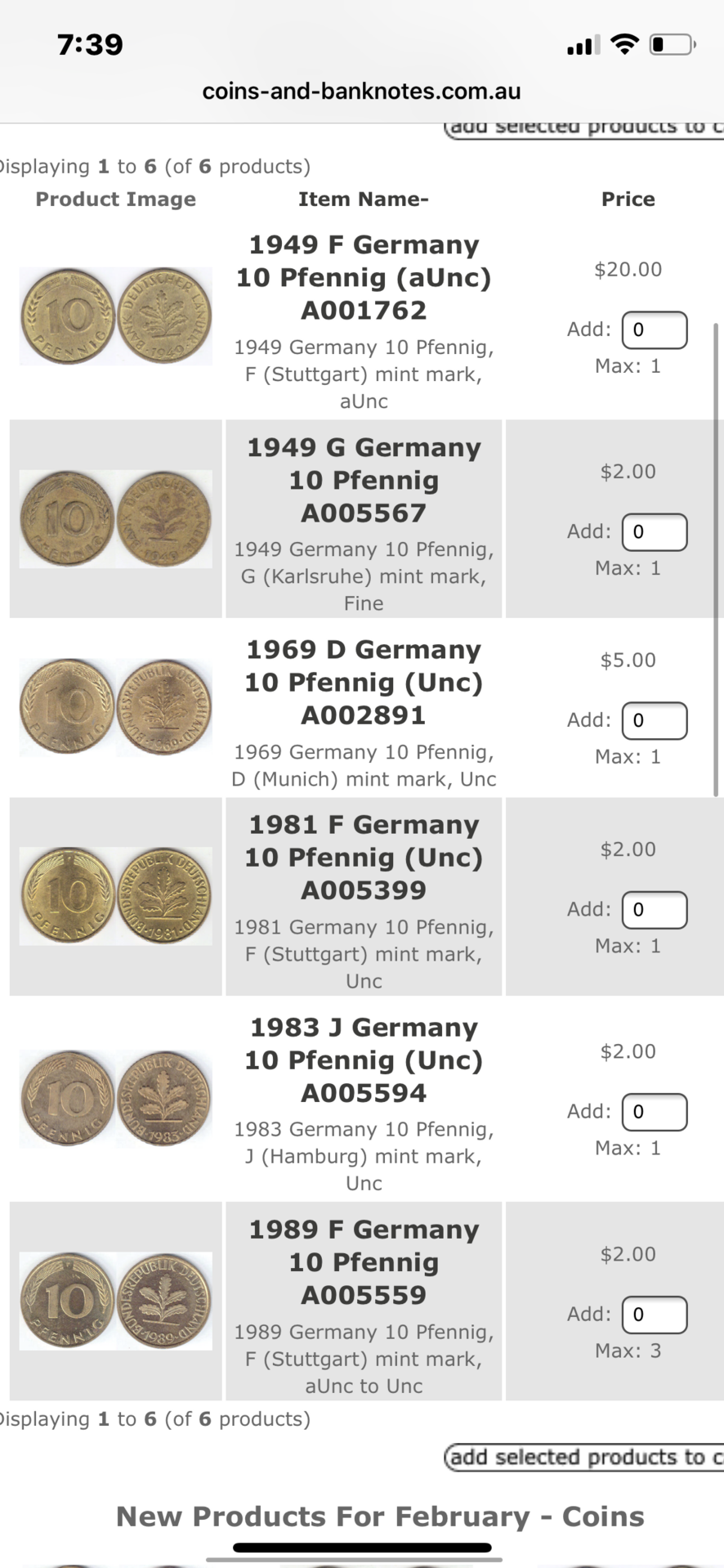Image resolution: width=724 pixels, height=1568 pixels.
Task: Tap quantity field for 1989 F Germany A005559
Action: pos(654,1315)
